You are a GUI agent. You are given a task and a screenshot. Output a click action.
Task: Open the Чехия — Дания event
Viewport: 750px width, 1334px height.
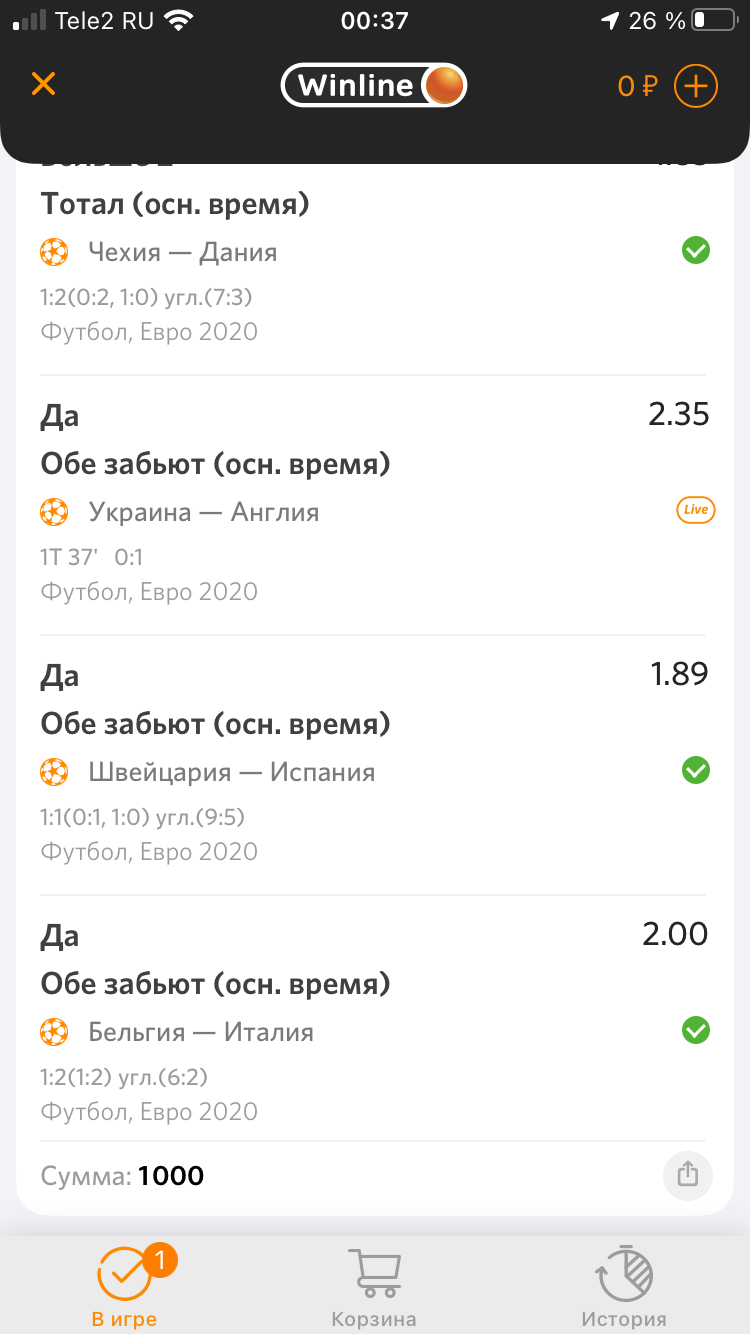(182, 252)
